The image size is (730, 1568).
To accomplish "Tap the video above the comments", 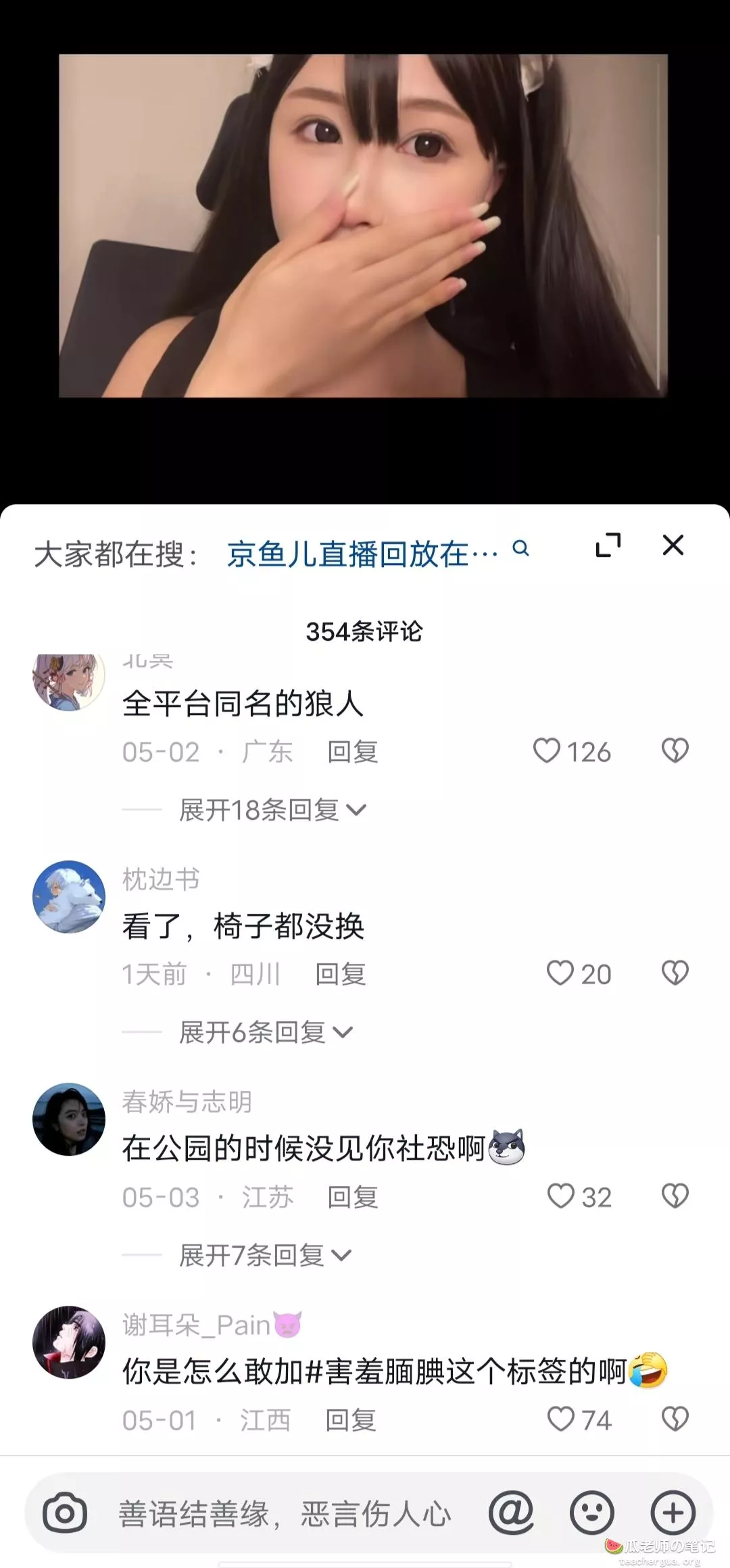I will [364, 226].
